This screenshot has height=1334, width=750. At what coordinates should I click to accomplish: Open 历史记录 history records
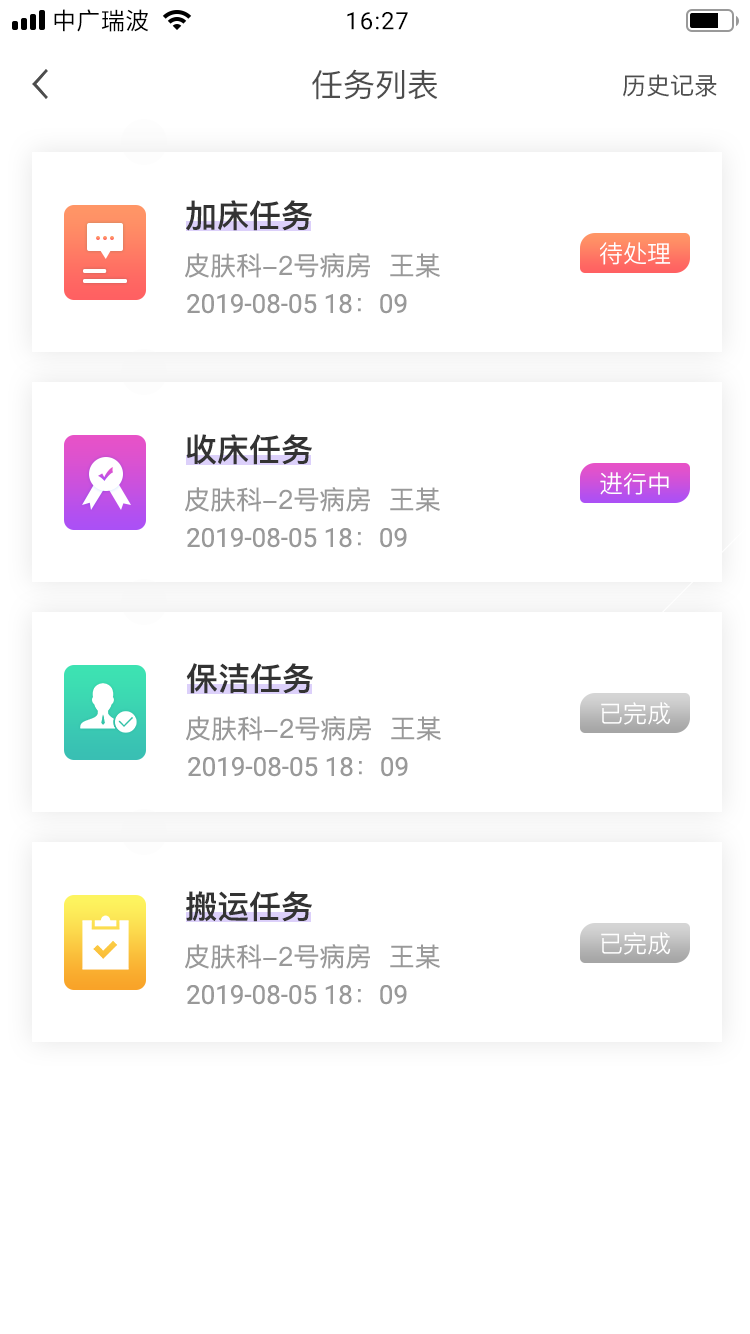pos(669,86)
